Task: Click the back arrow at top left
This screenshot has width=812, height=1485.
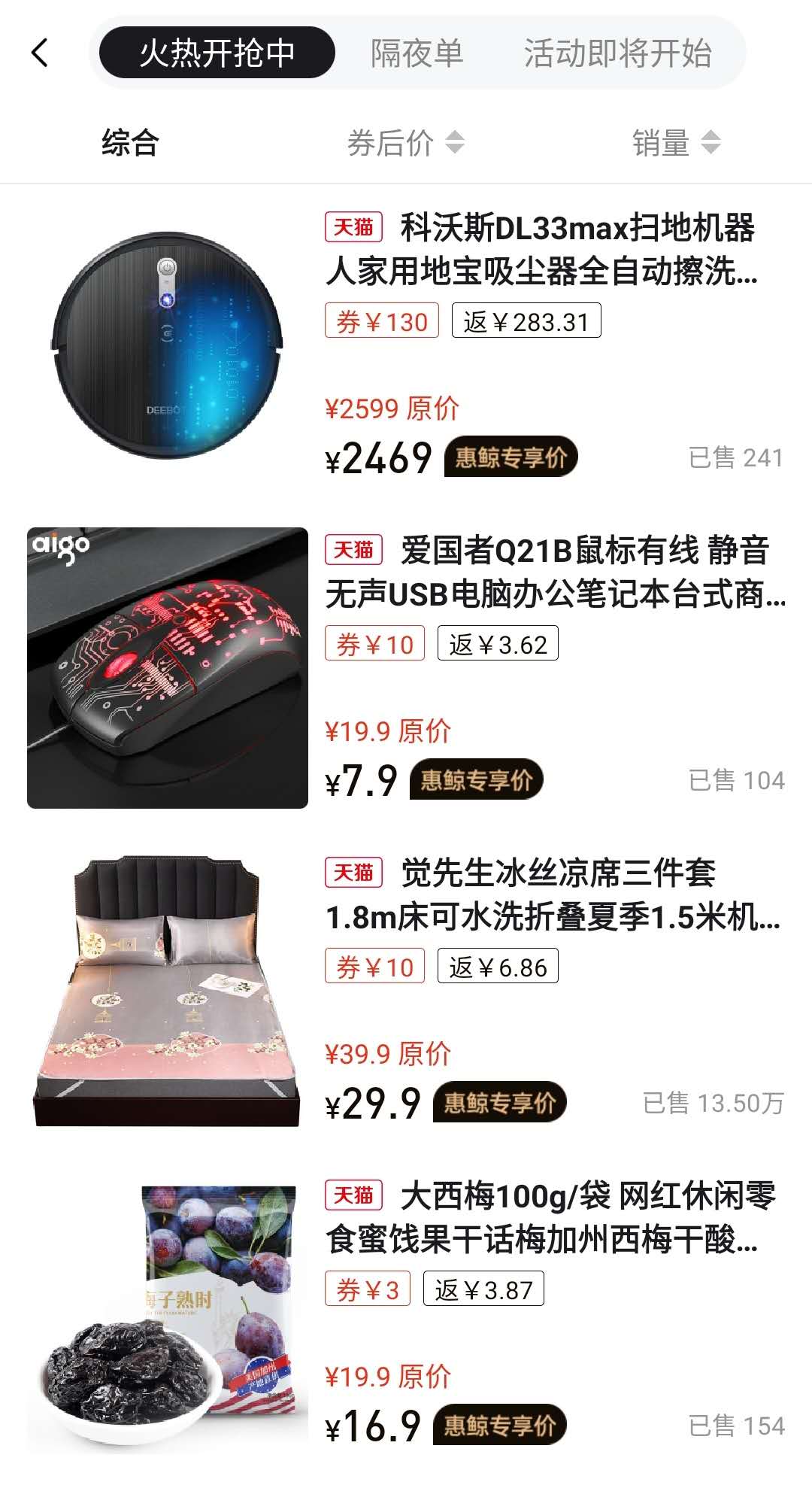Action: click(41, 53)
